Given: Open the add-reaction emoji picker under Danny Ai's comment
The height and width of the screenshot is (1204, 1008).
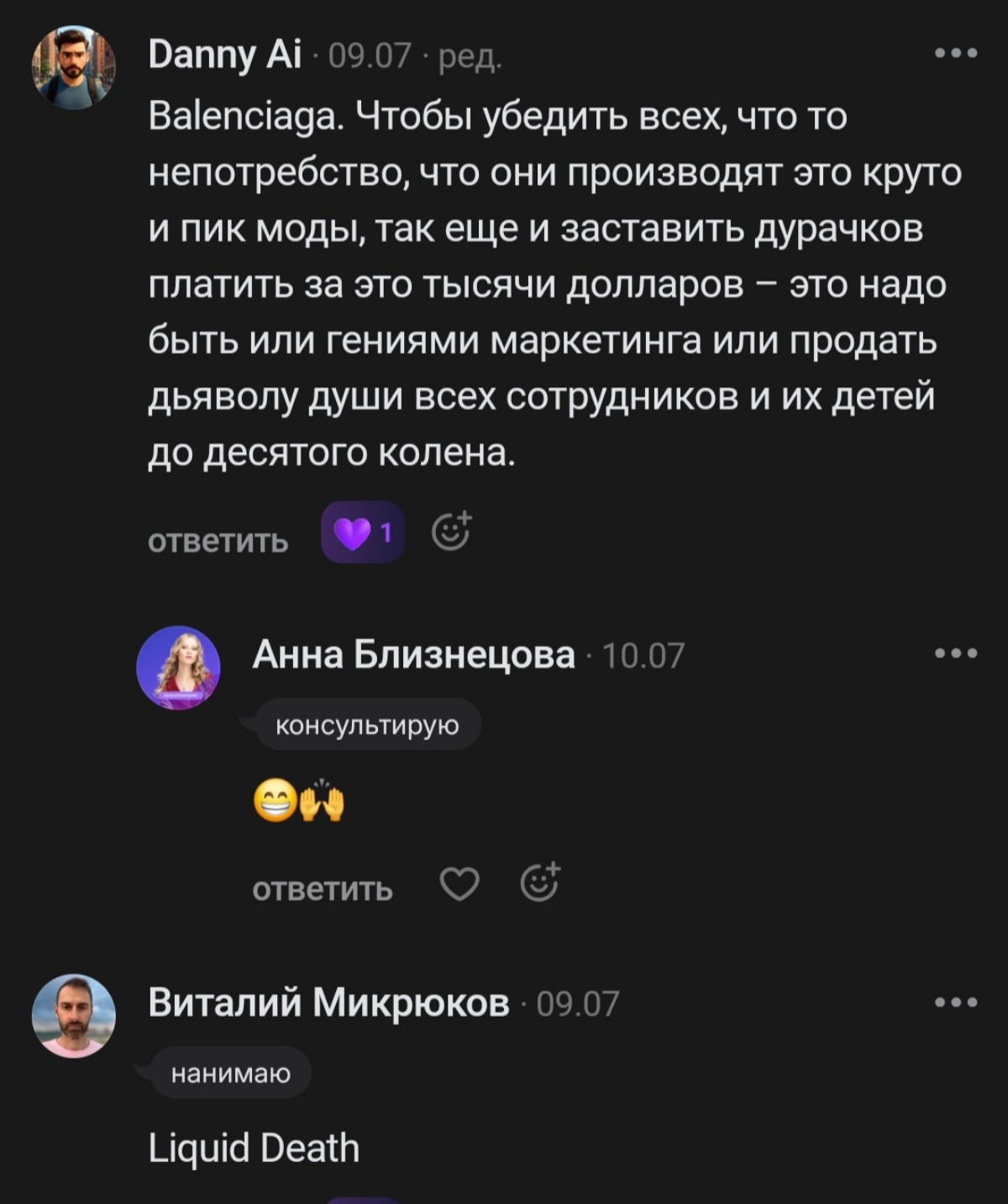Looking at the screenshot, I should click(x=451, y=529).
